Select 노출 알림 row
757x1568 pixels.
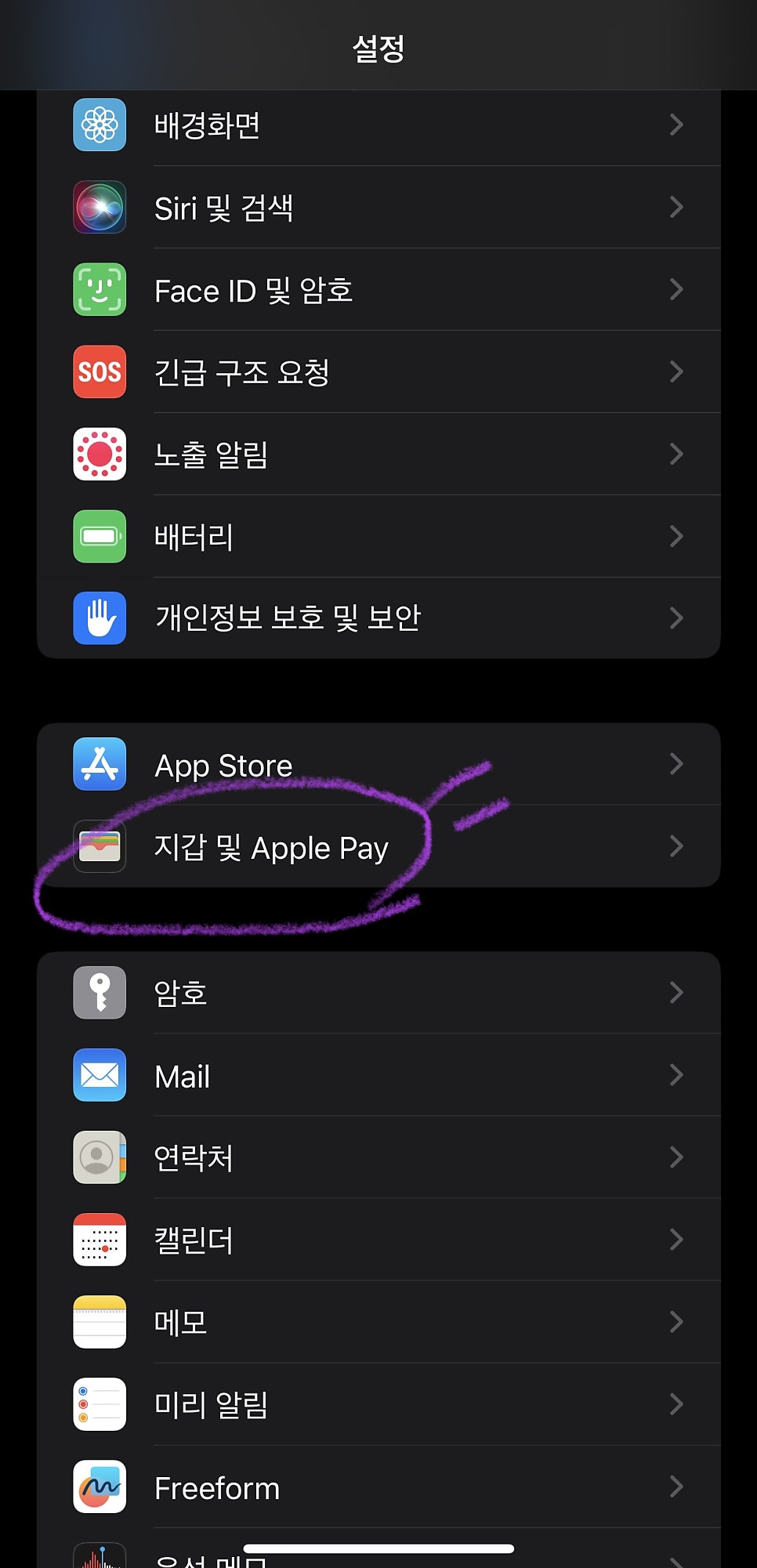(x=378, y=454)
